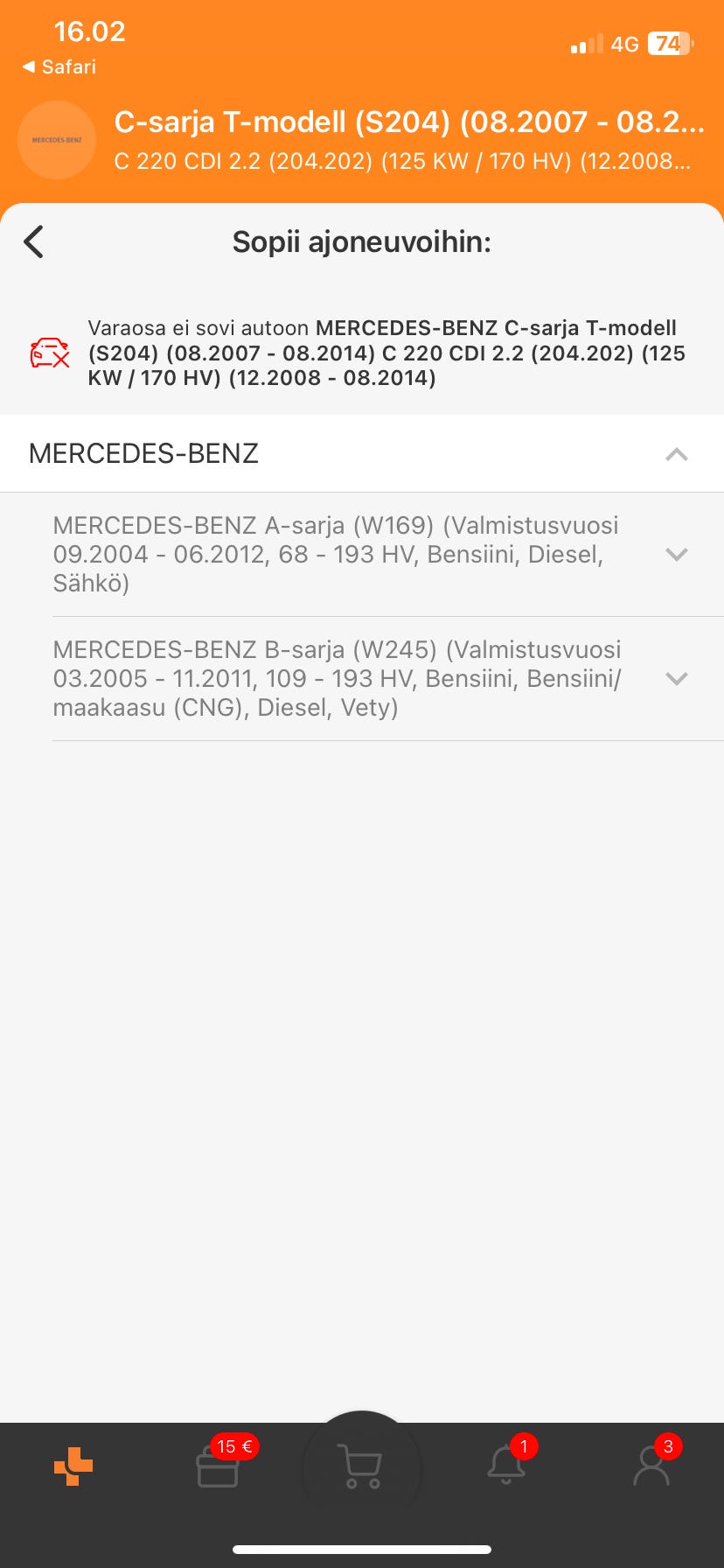Return to Safari via status bar link

[x=59, y=66]
